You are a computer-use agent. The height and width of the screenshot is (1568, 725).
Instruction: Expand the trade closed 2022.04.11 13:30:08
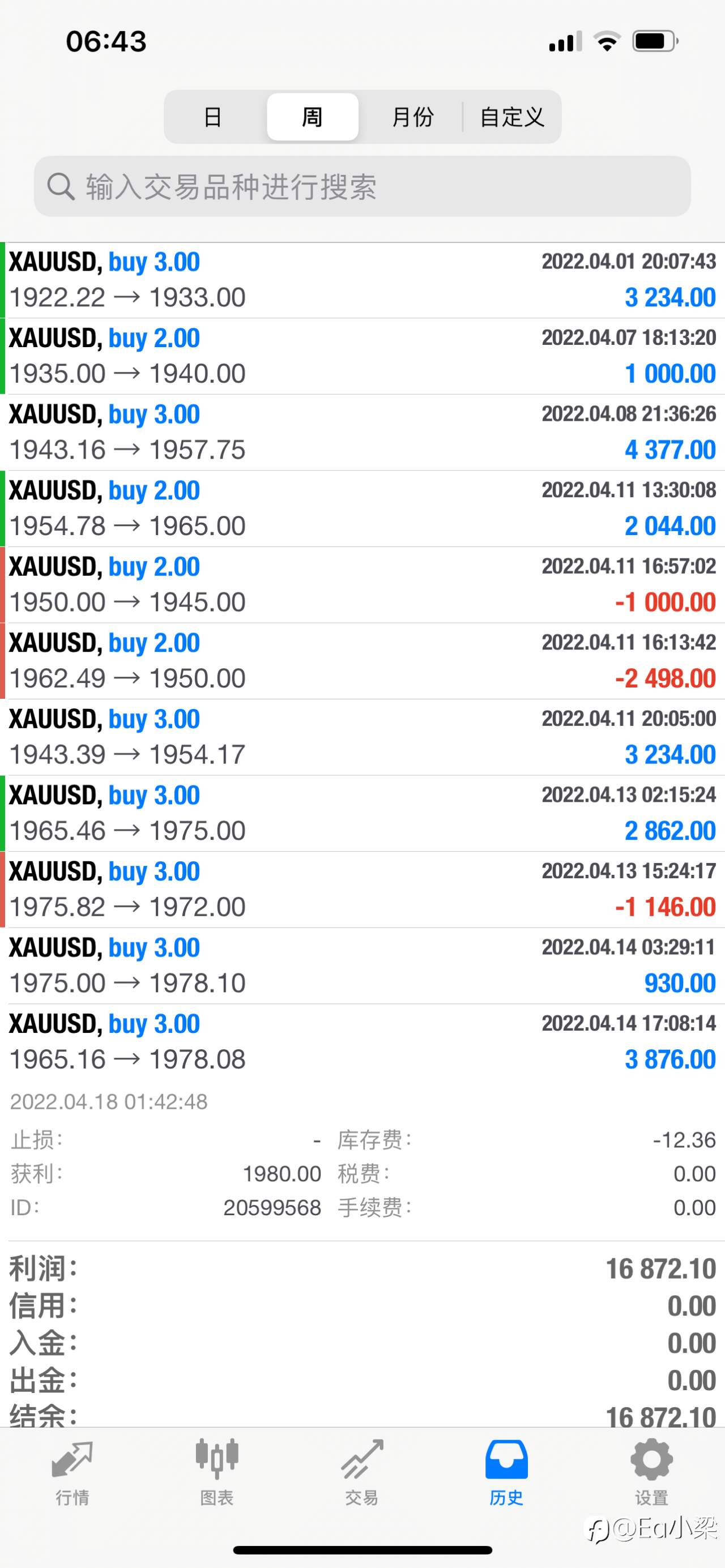(x=362, y=509)
